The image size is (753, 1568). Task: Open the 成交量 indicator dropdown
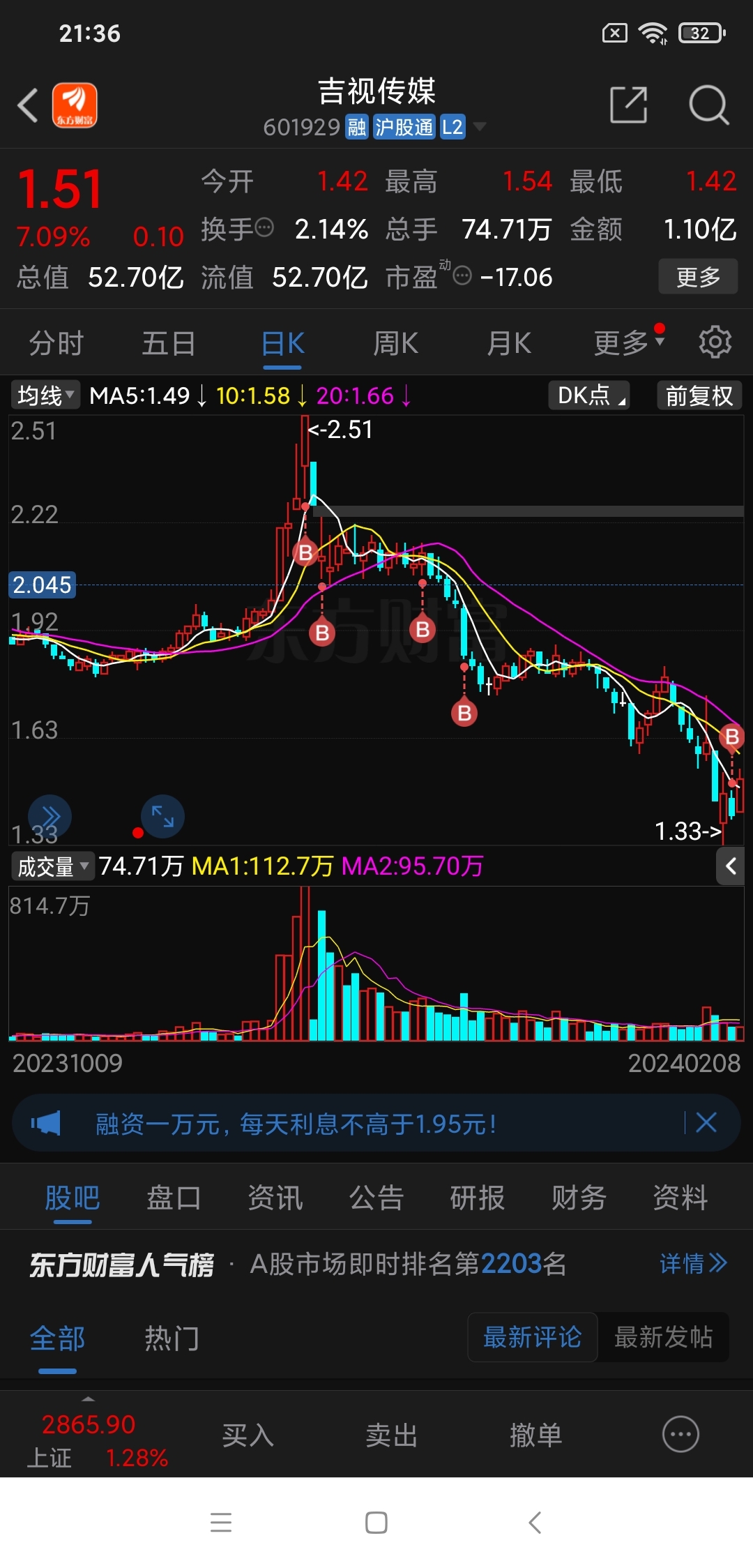(x=53, y=866)
